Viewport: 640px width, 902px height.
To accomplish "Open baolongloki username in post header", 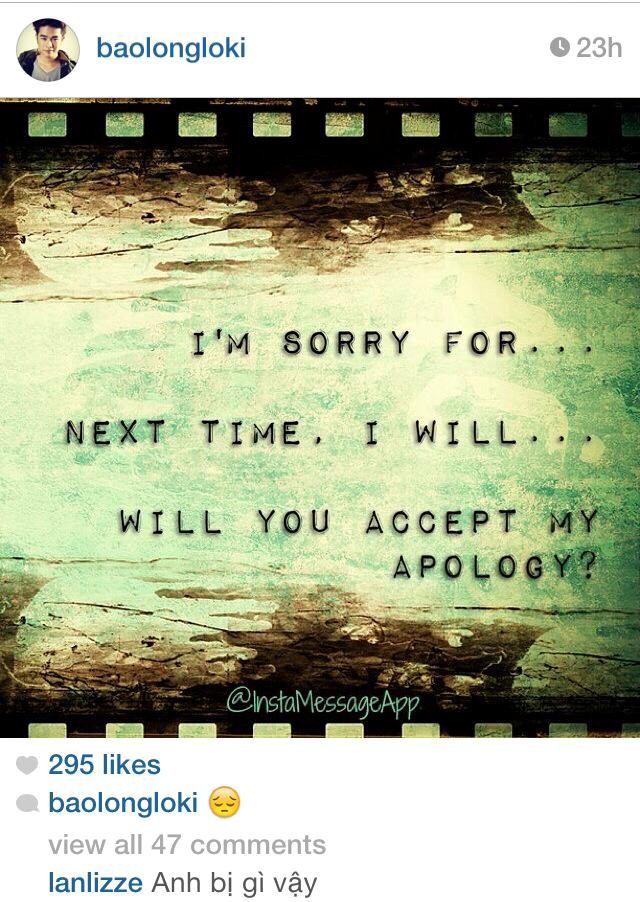I will 171,48.
